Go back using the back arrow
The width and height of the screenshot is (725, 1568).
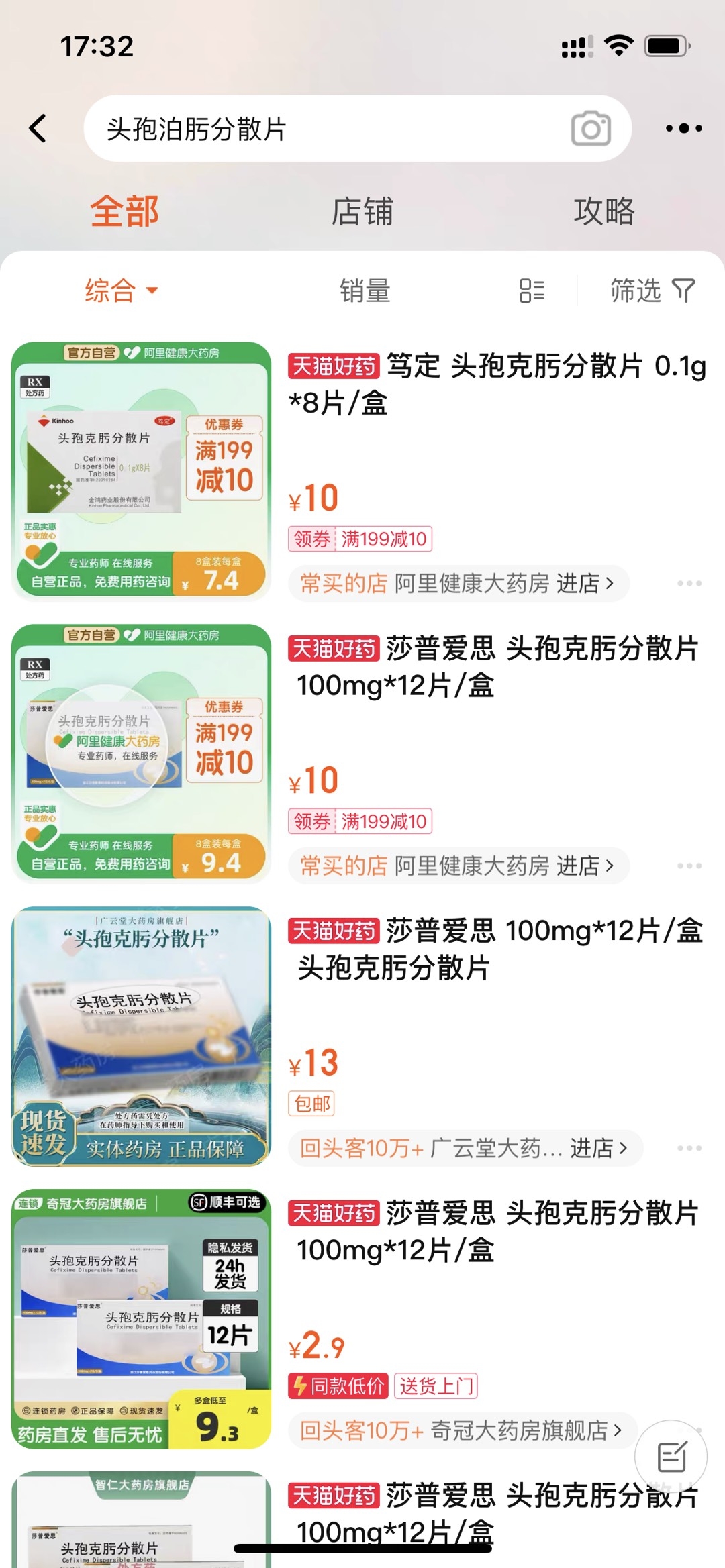[x=38, y=128]
